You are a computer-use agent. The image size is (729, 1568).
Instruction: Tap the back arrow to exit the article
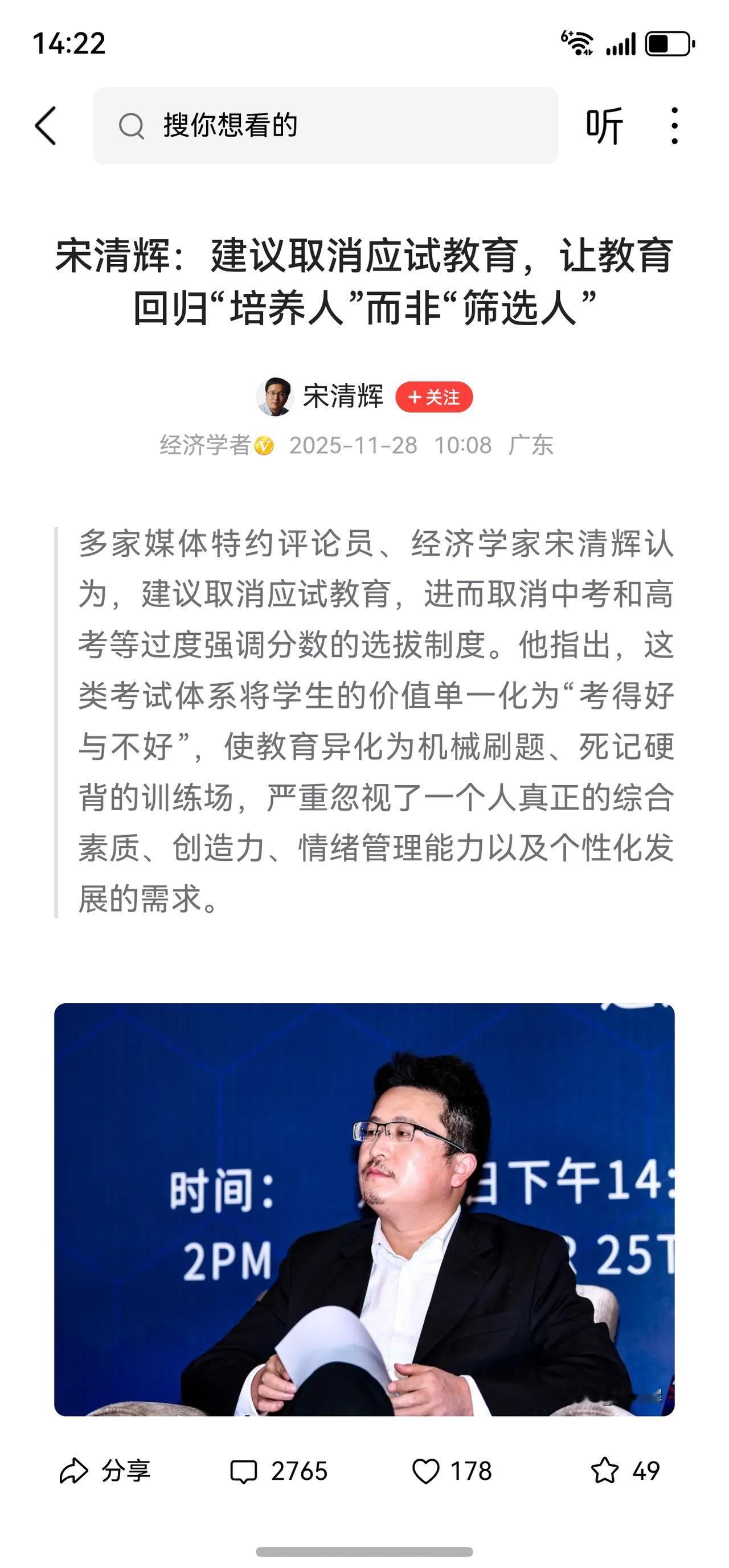click(x=44, y=125)
